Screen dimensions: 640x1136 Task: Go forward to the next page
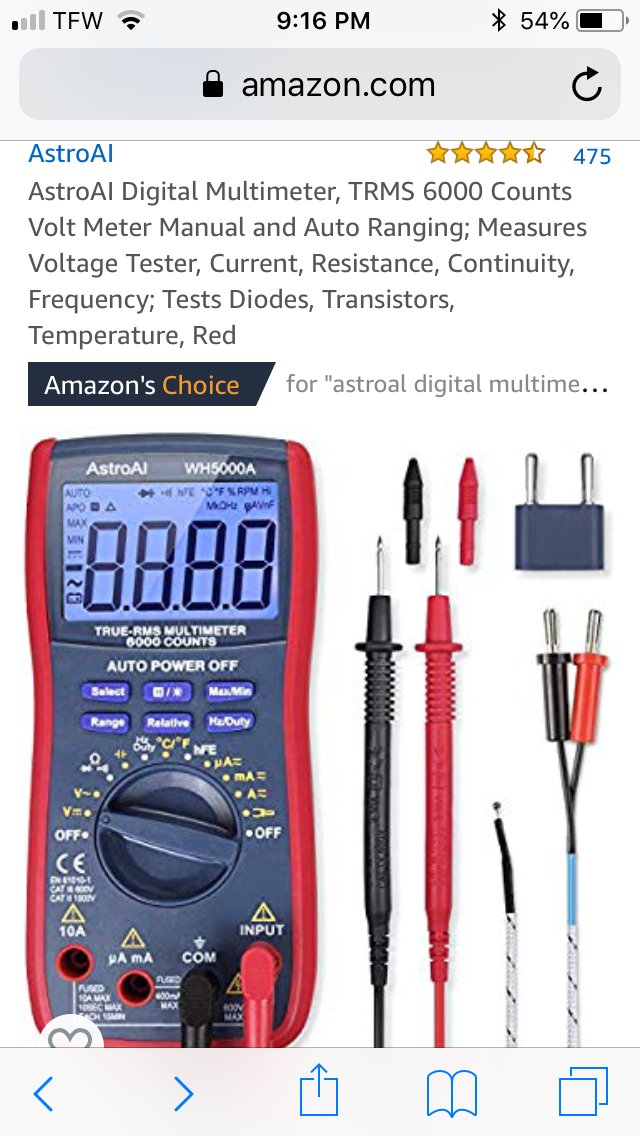pos(183,1094)
